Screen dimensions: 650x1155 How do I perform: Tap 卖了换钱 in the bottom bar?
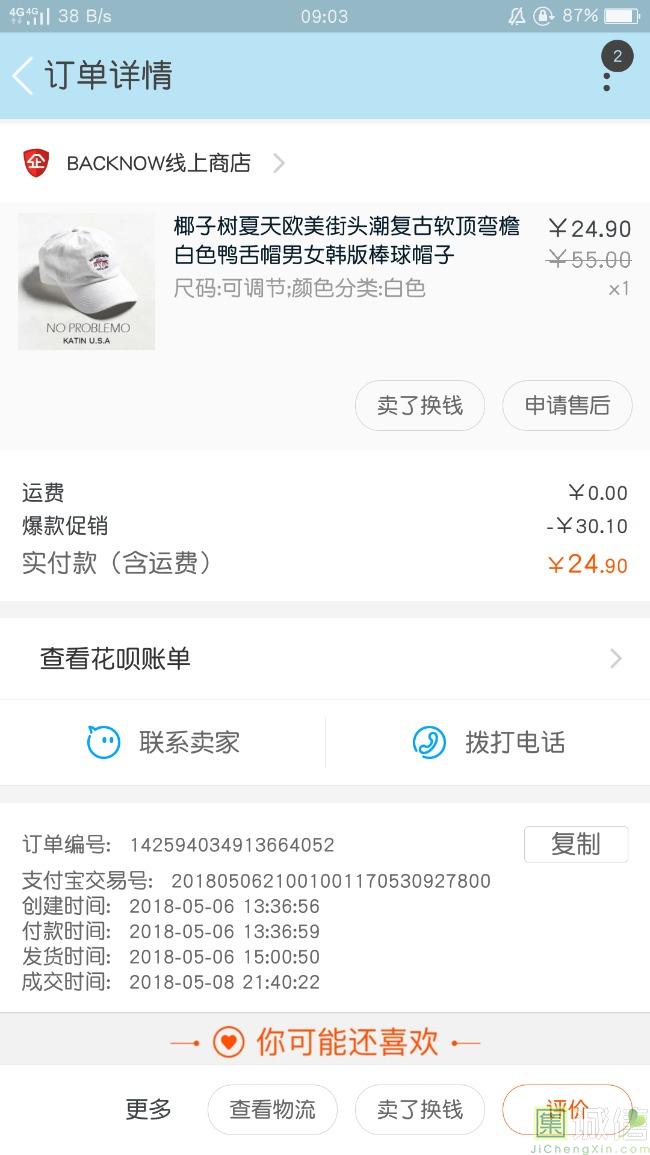[420, 1110]
